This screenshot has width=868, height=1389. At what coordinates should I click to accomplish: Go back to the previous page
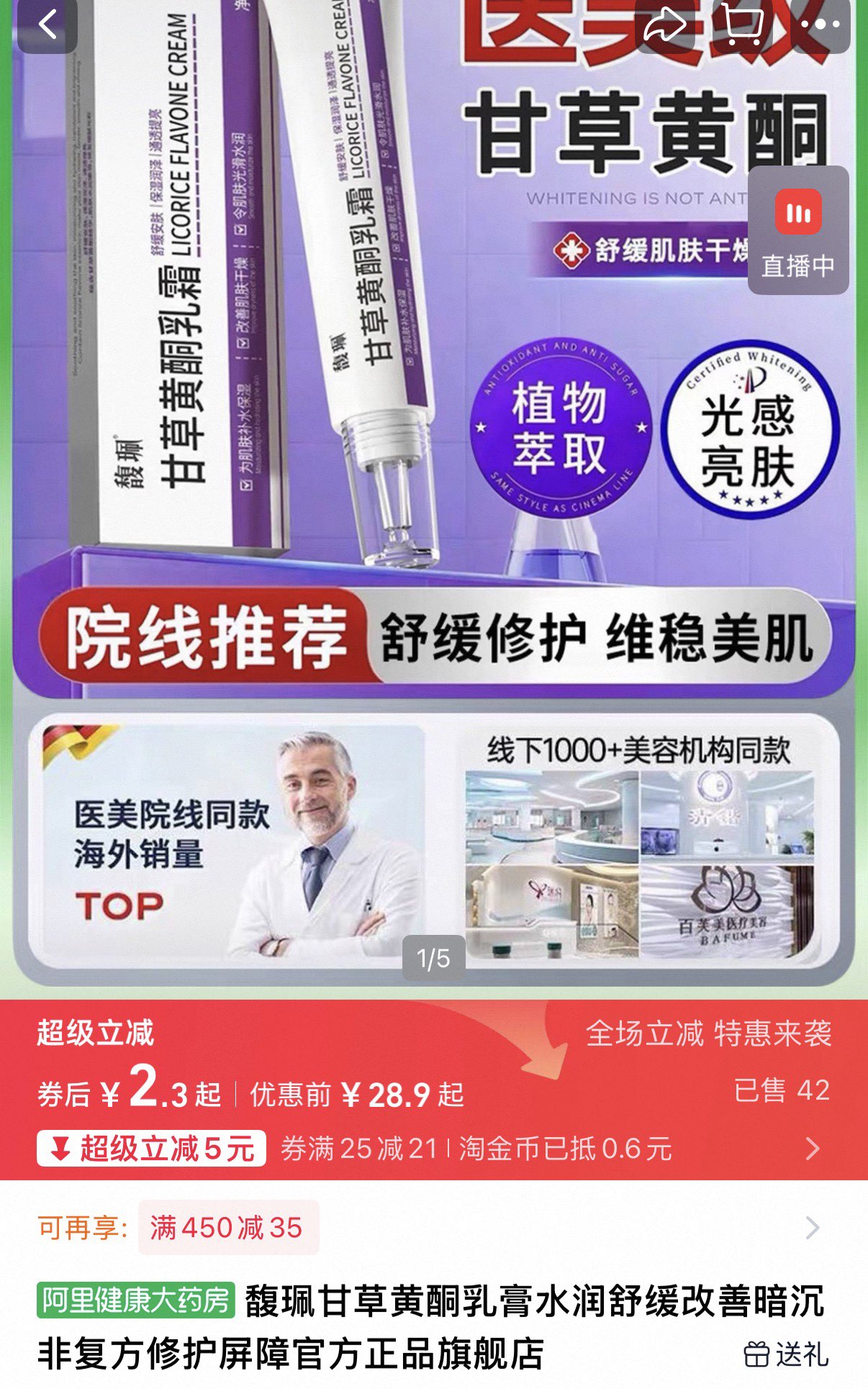click(48, 25)
